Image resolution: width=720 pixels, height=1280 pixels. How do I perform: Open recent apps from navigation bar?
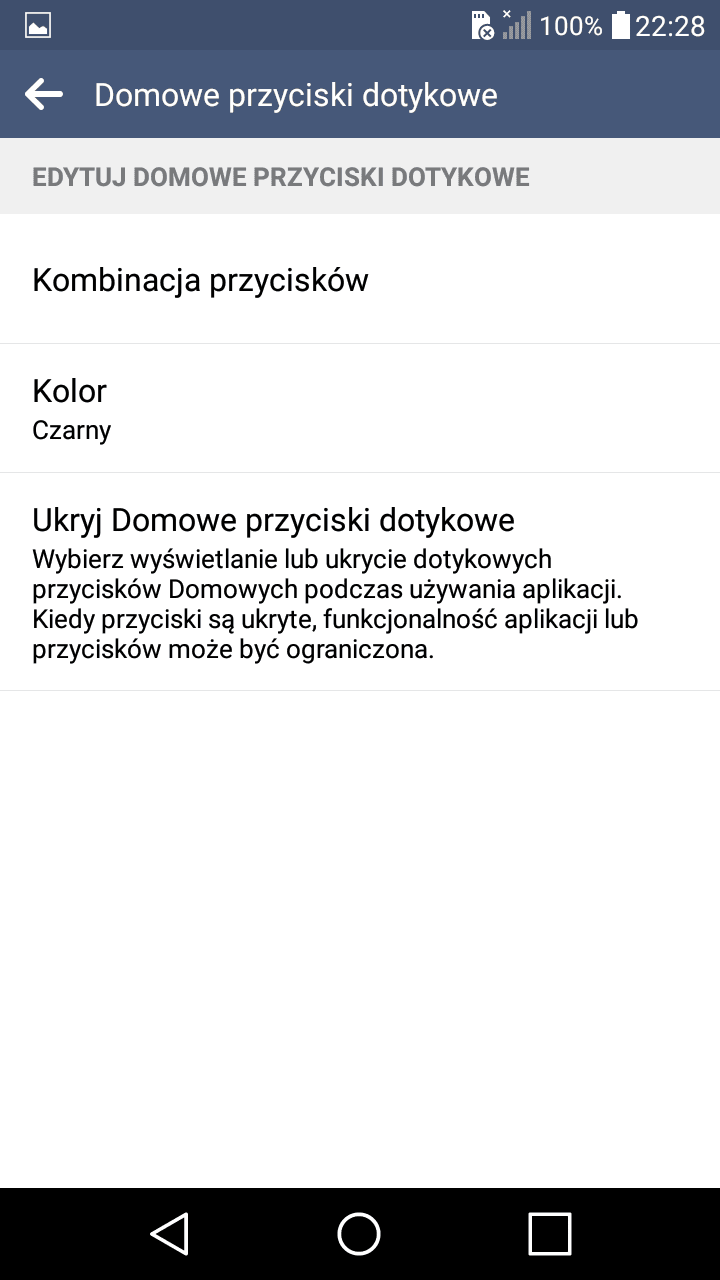(549, 1234)
